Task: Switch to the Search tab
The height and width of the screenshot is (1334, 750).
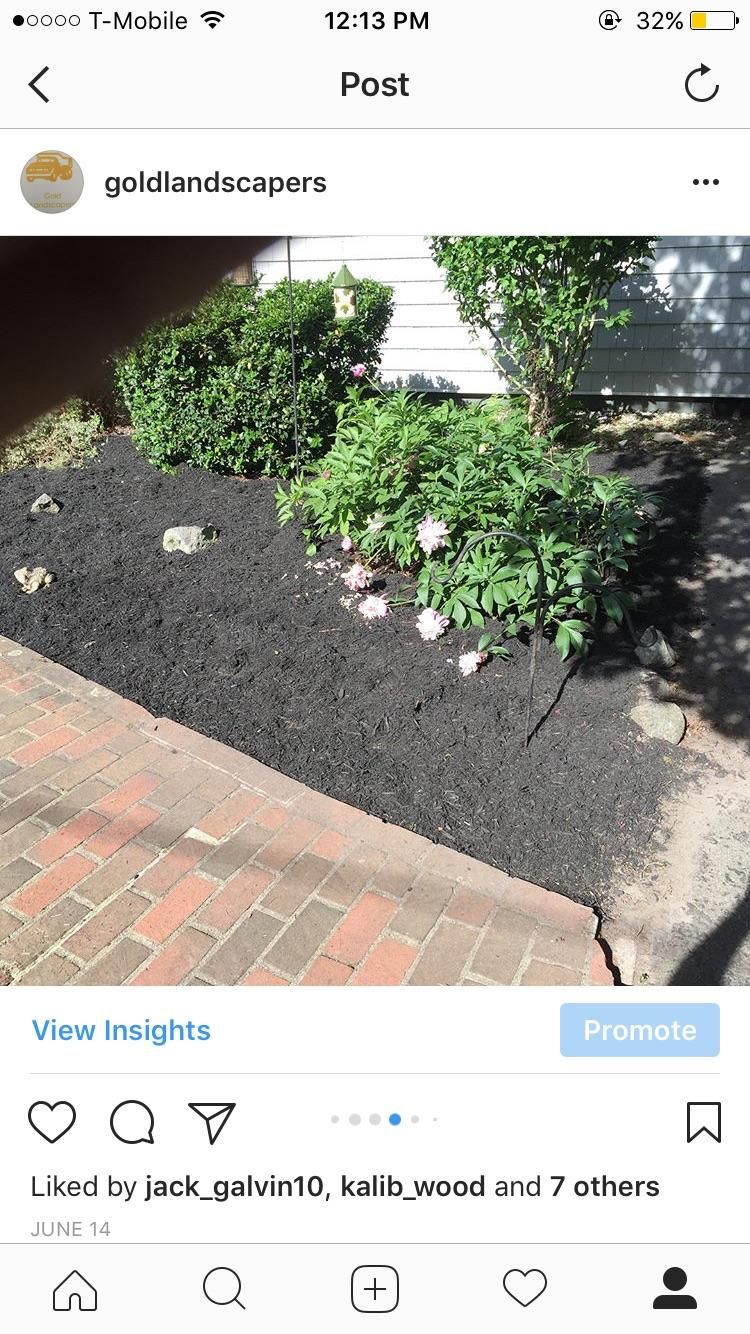Action: [x=224, y=1288]
